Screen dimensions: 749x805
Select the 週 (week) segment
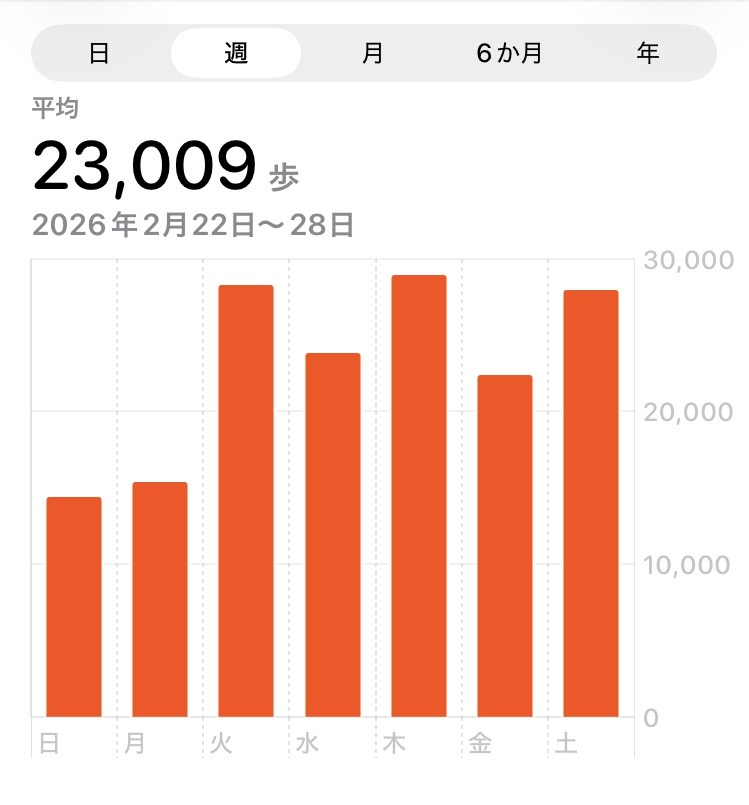(236, 53)
